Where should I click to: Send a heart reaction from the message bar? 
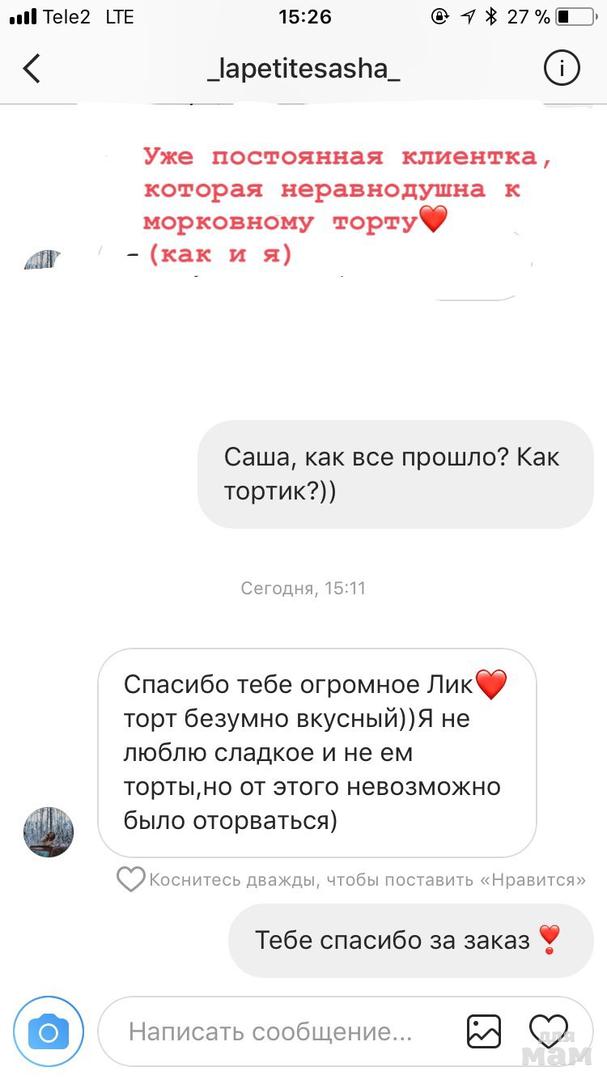549,1030
